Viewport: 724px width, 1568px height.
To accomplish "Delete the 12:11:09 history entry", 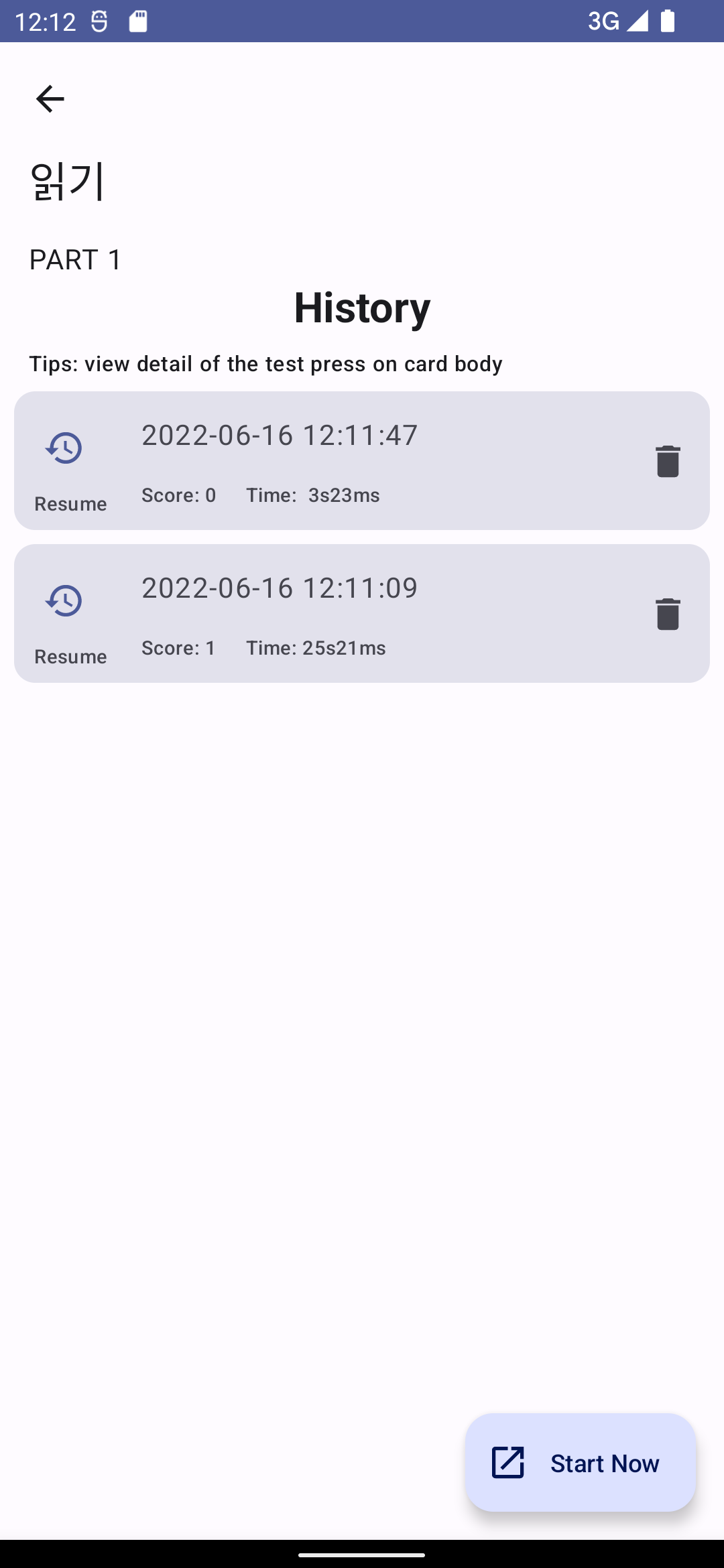I will 668,614.
